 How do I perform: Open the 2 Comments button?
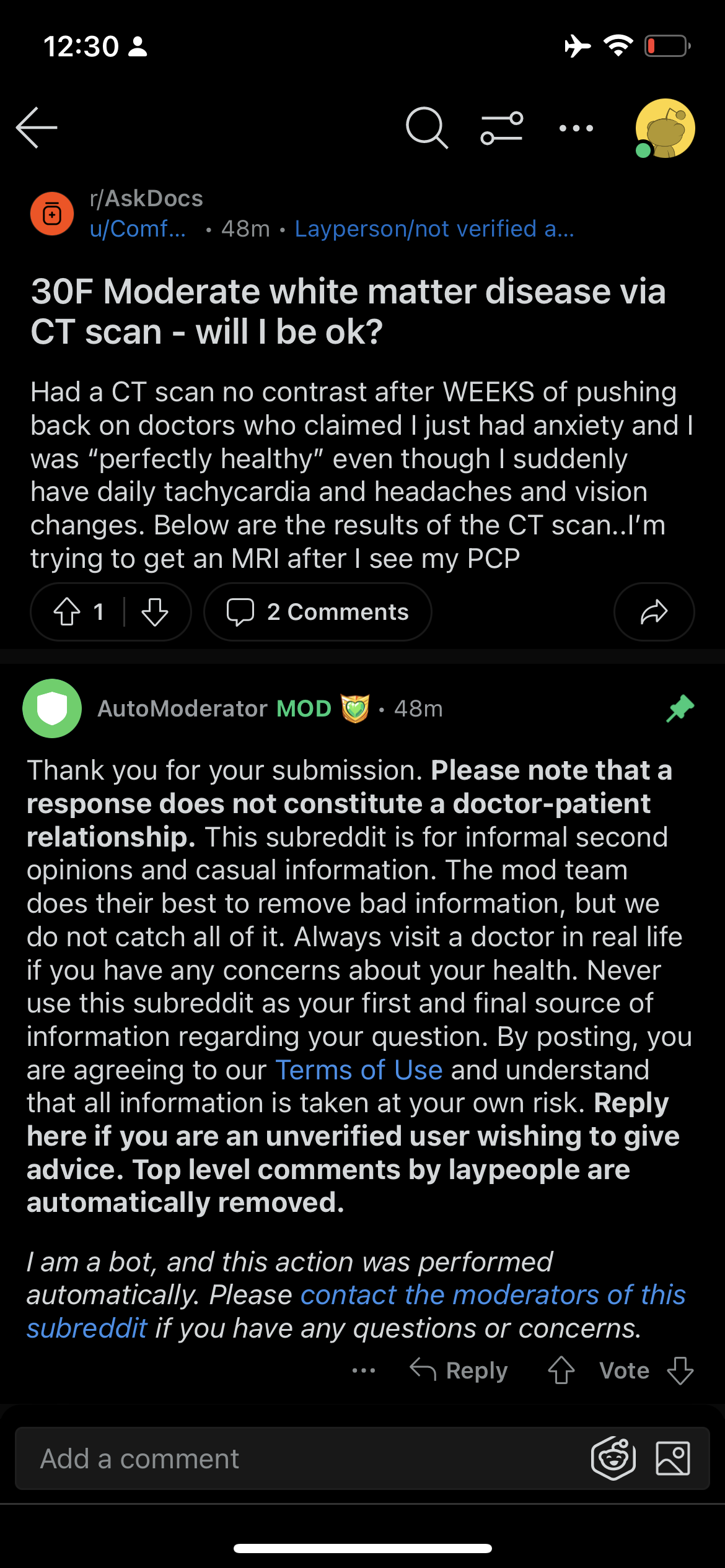click(318, 612)
